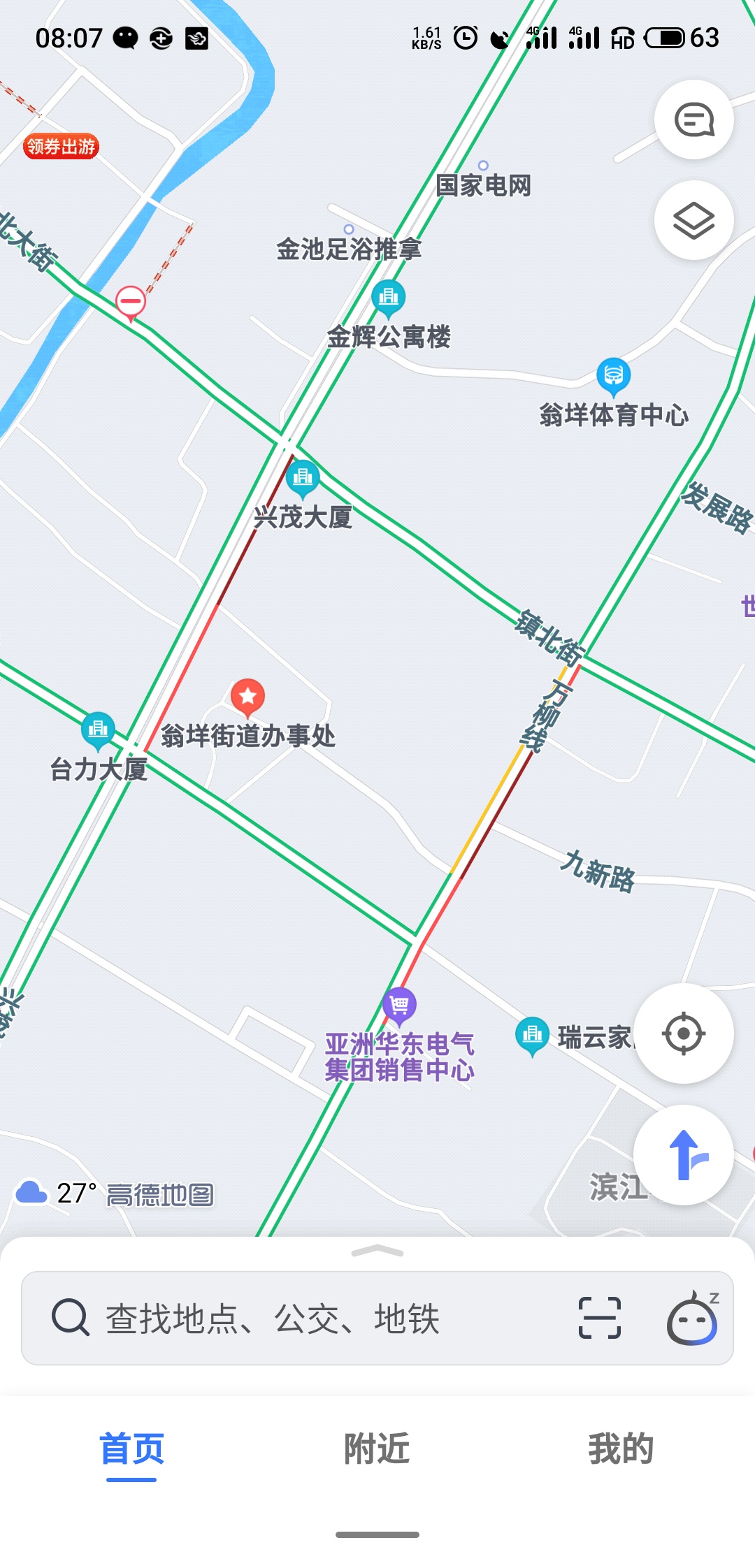Image resolution: width=755 pixels, height=1568 pixels.
Task: Tap the search box for places
Action: point(308,1319)
